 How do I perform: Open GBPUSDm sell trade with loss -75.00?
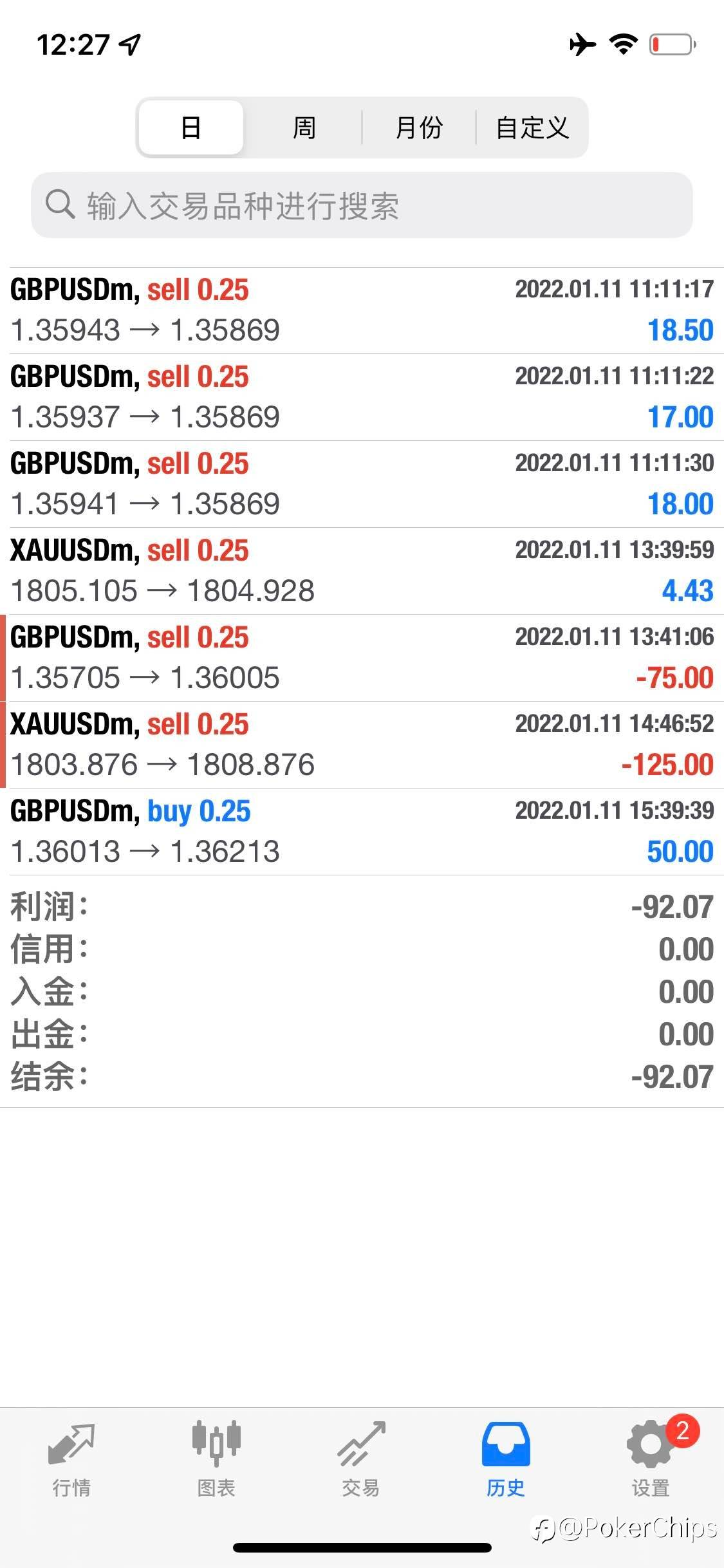[362, 658]
